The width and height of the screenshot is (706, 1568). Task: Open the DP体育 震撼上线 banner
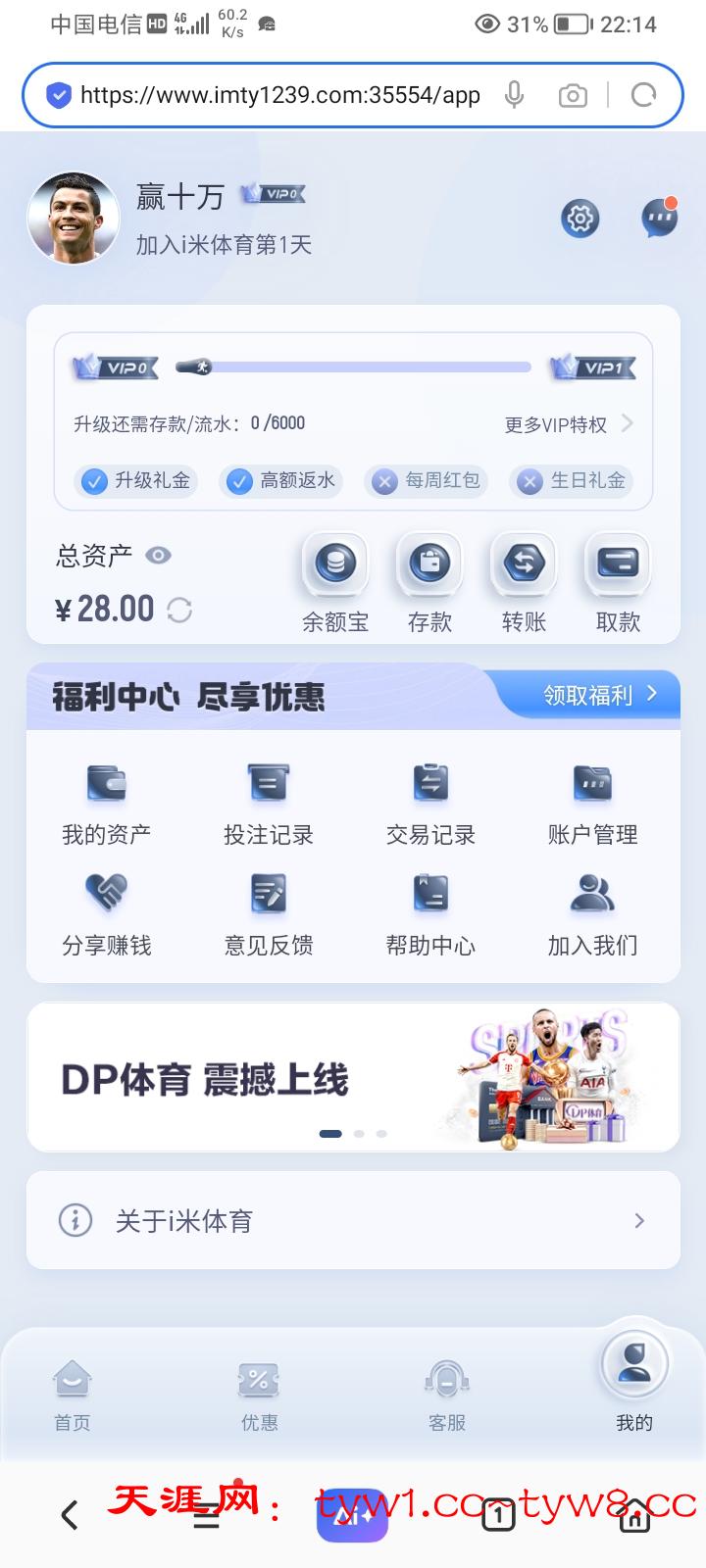pyautogui.click(x=353, y=1077)
